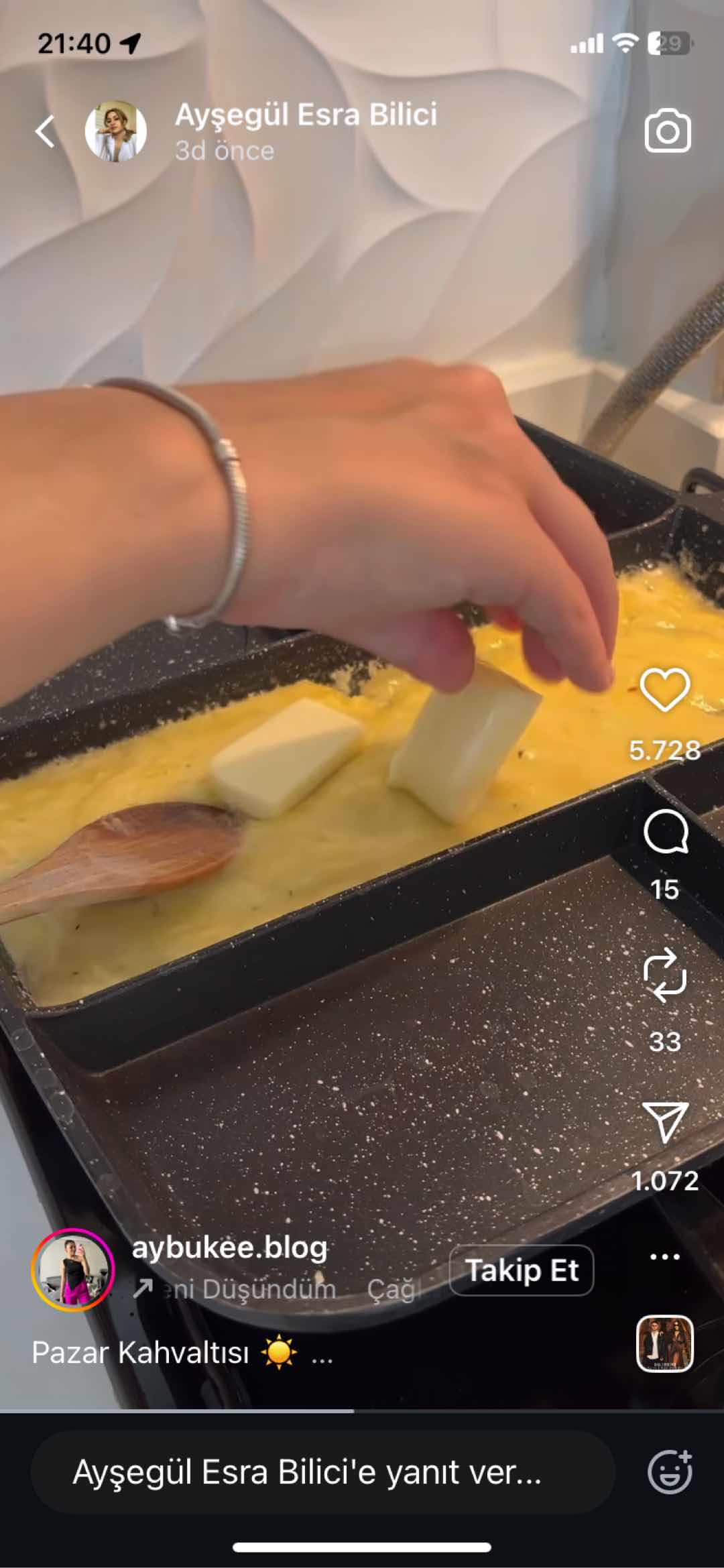Open Ayşegül Esra Bilici's profile picture
The height and width of the screenshot is (1568, 724).
(115, 131)
